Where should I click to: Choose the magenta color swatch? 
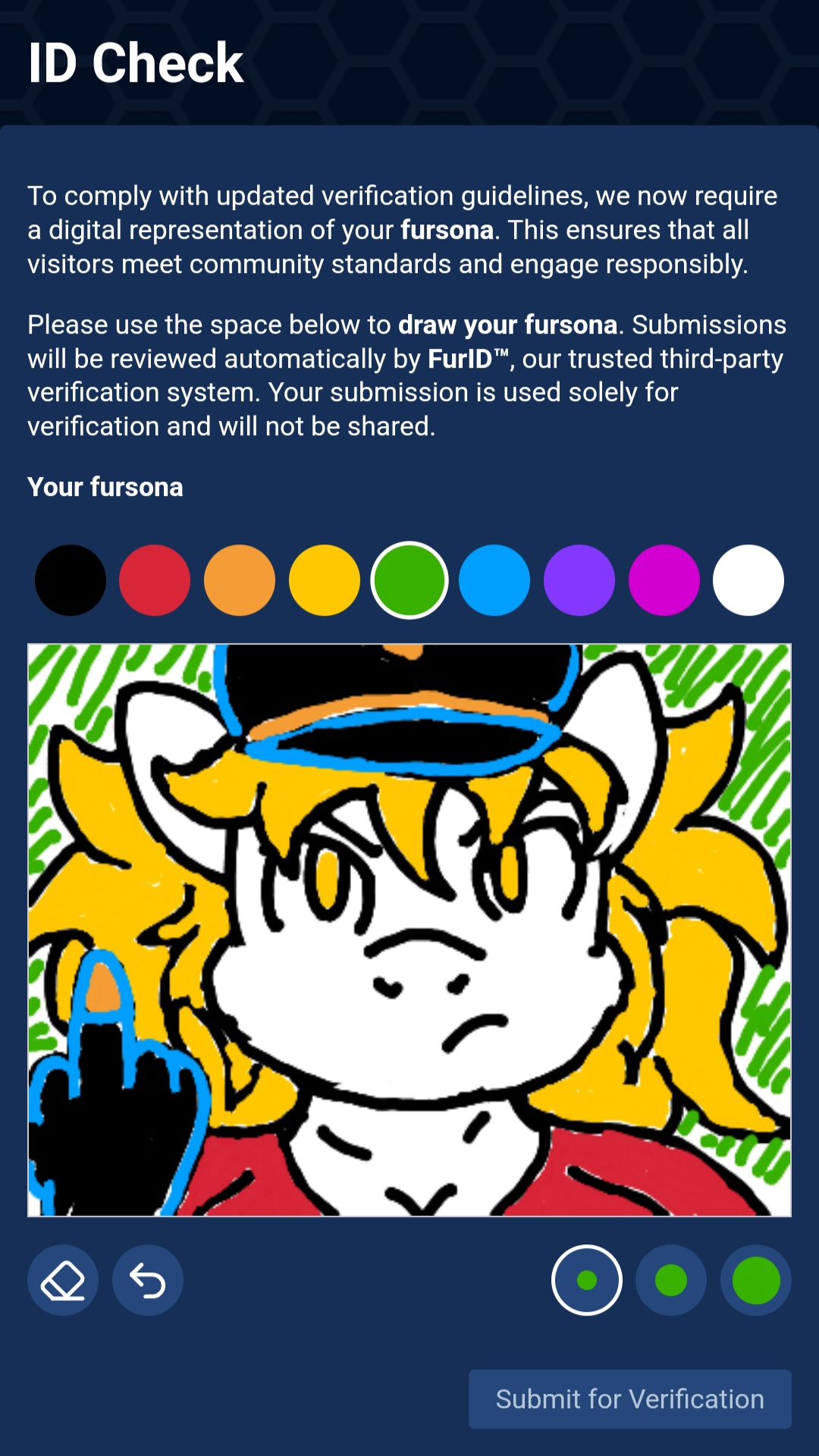click(664, 580)
